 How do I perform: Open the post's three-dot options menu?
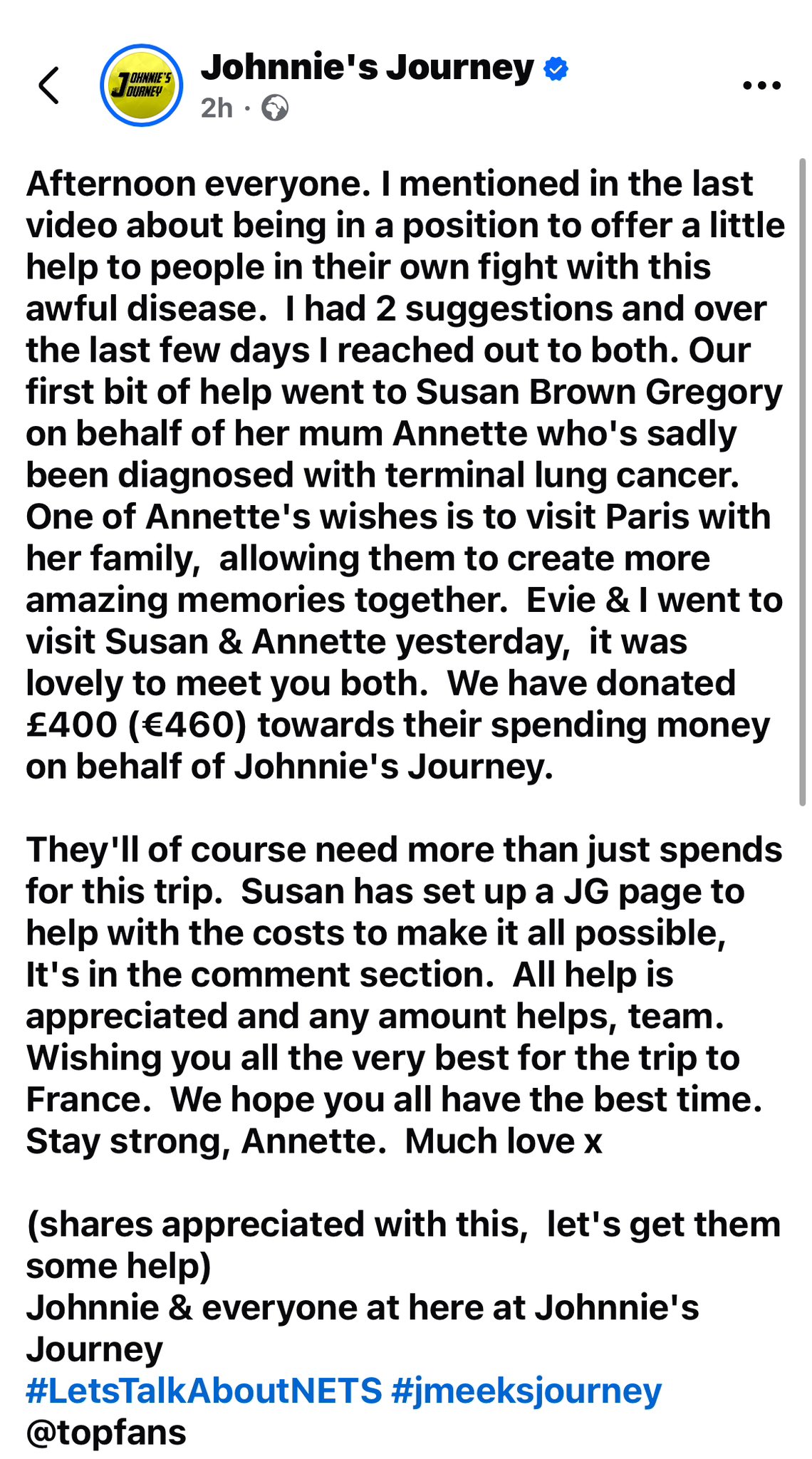(x=761, y=86)
